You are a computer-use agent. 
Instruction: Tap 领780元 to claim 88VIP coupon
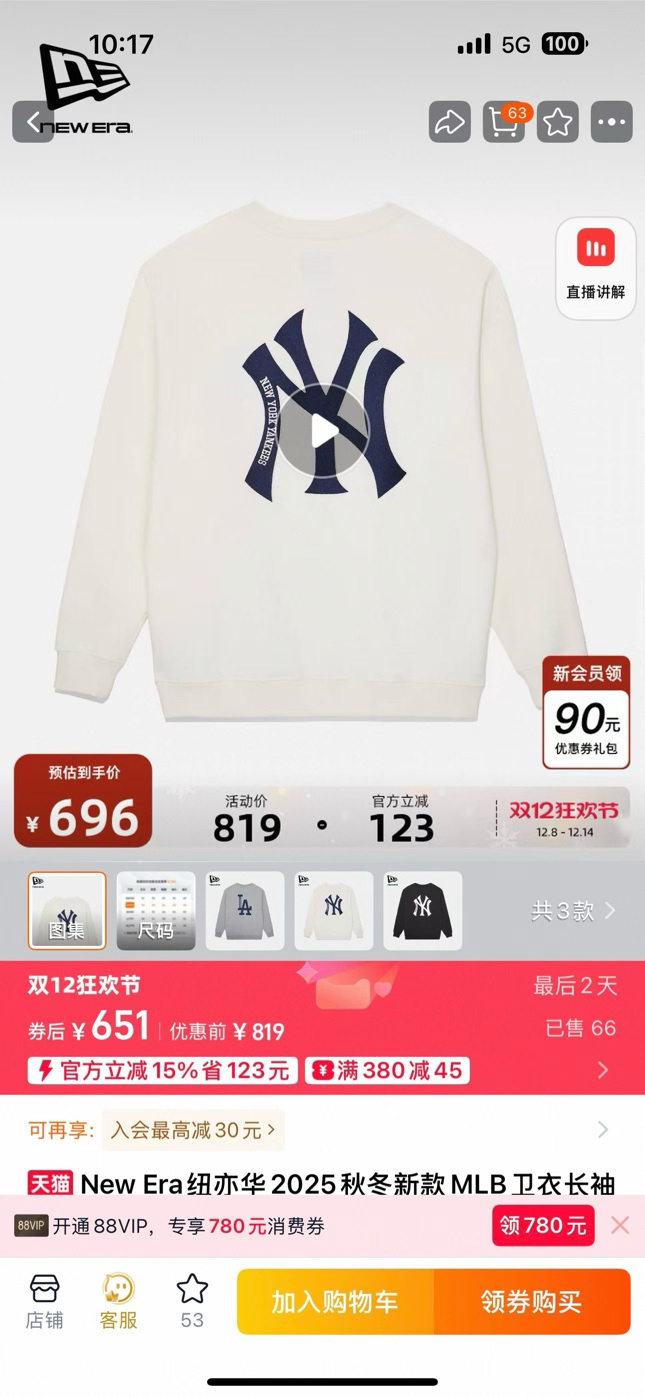pyautogui.click(x=543, y=1226)
